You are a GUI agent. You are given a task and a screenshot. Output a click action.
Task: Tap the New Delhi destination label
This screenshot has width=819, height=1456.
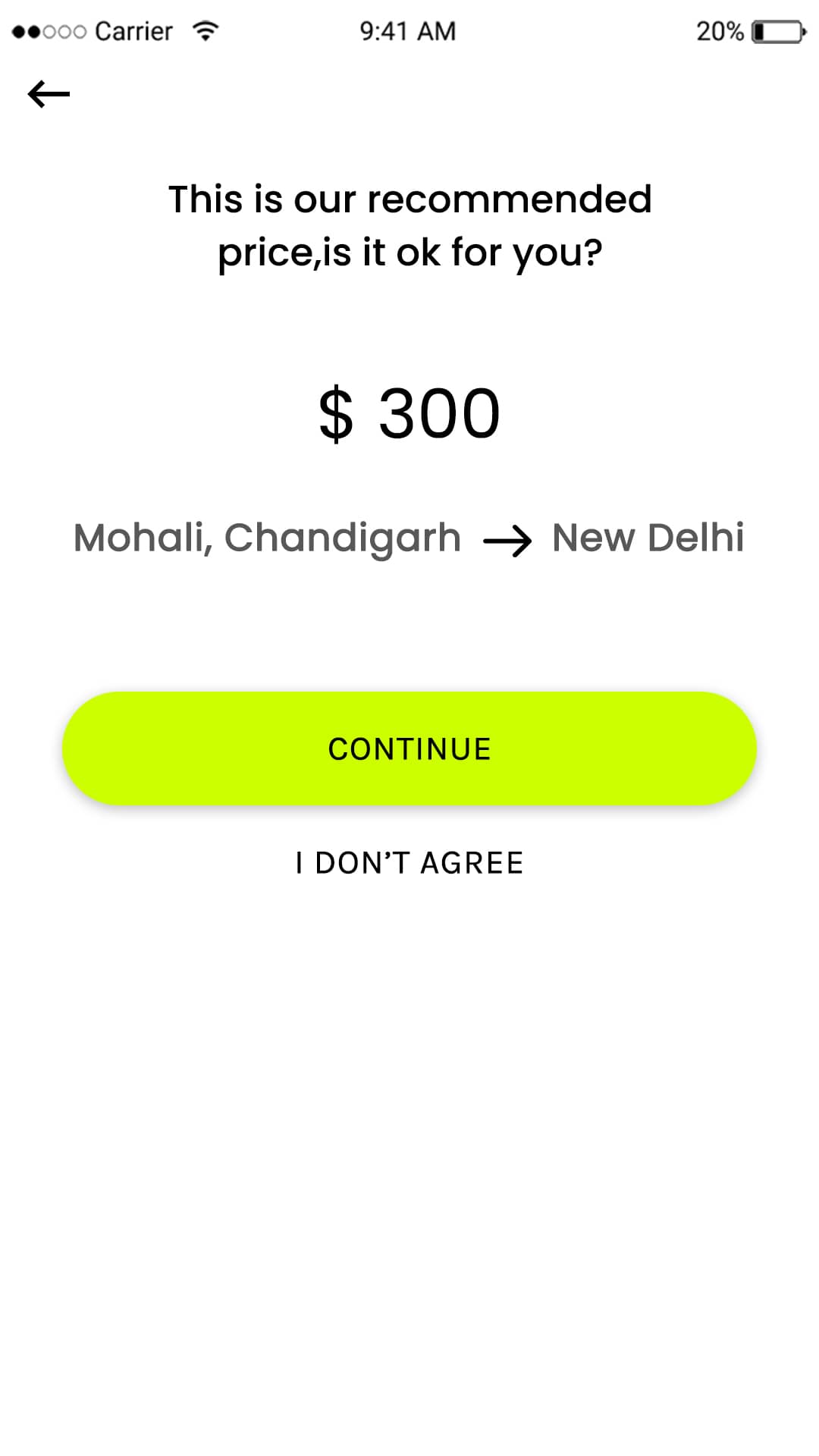648,538
